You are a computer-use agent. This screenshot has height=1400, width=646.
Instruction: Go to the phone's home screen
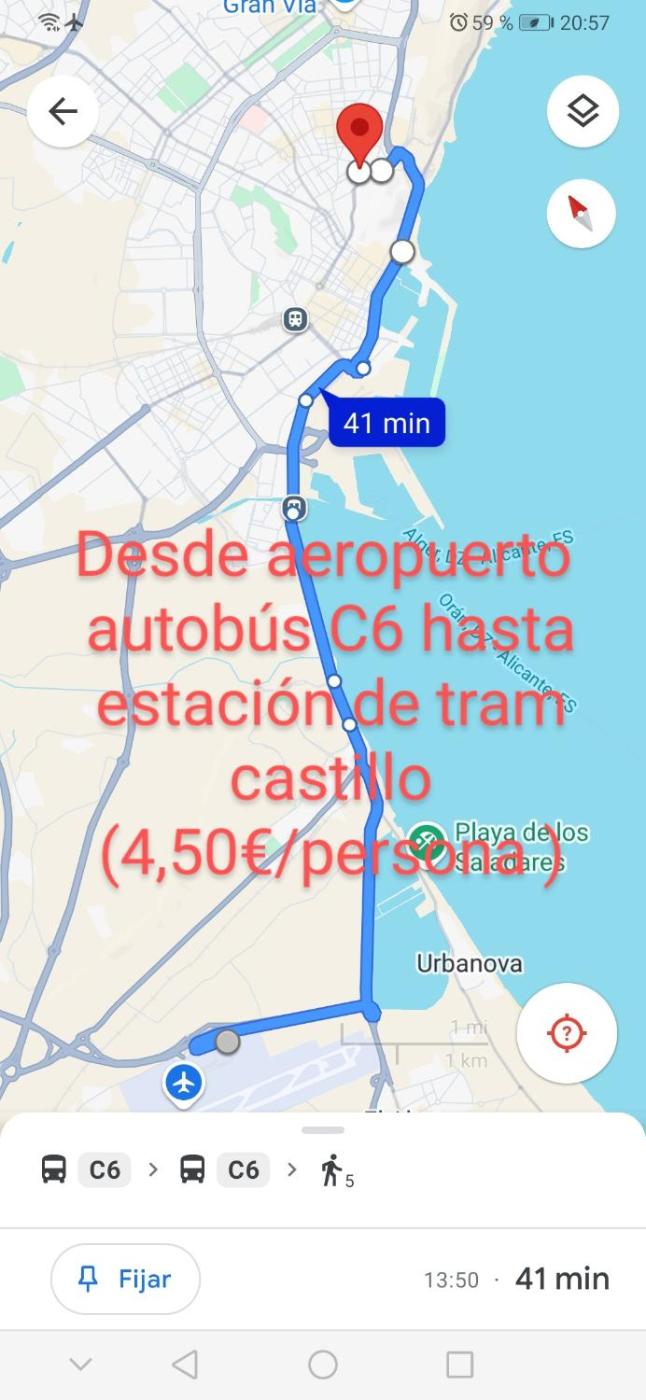pyautogui.click(x=323, y=1364)
